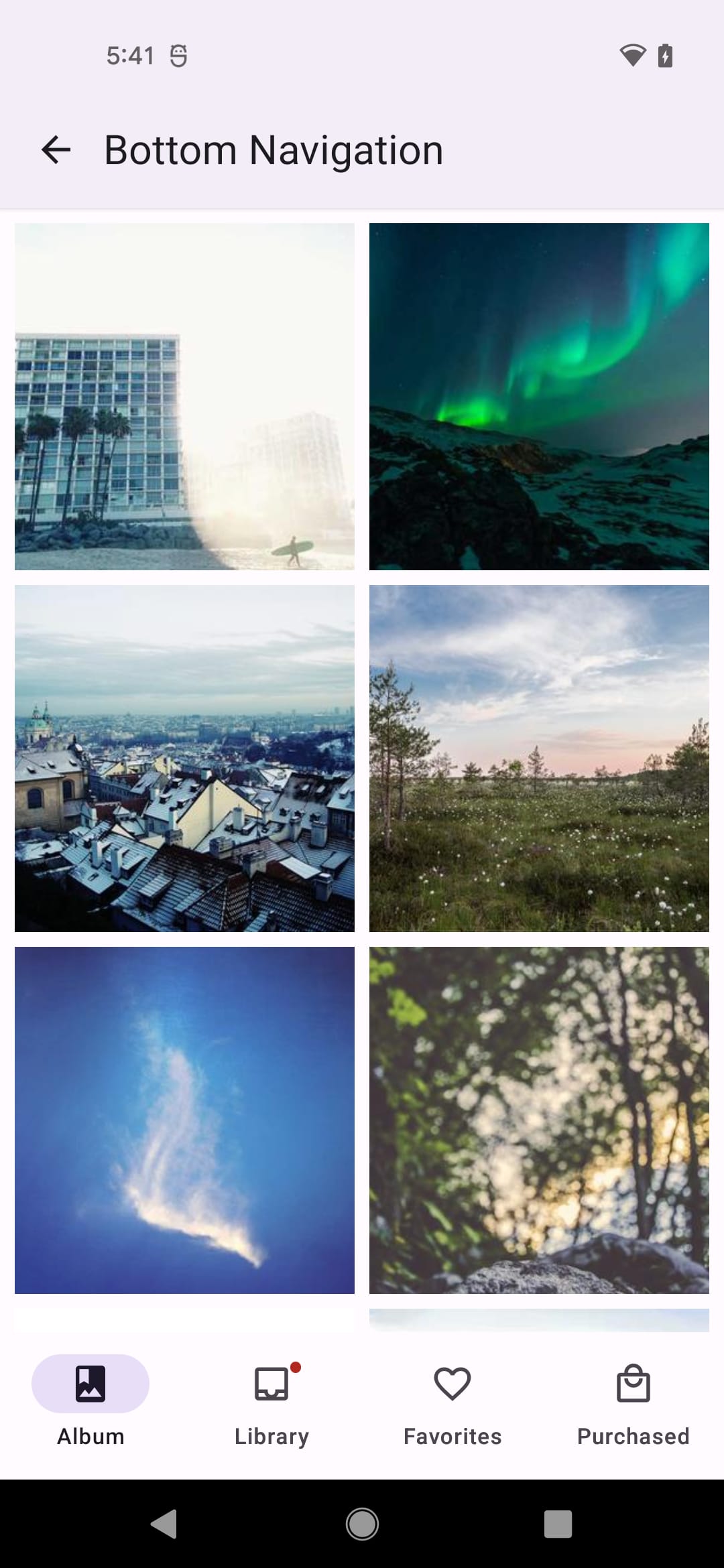This screenshot has height=1568, width=724.
Task: Tap the system home button
Action: [x=362, y=1524]
